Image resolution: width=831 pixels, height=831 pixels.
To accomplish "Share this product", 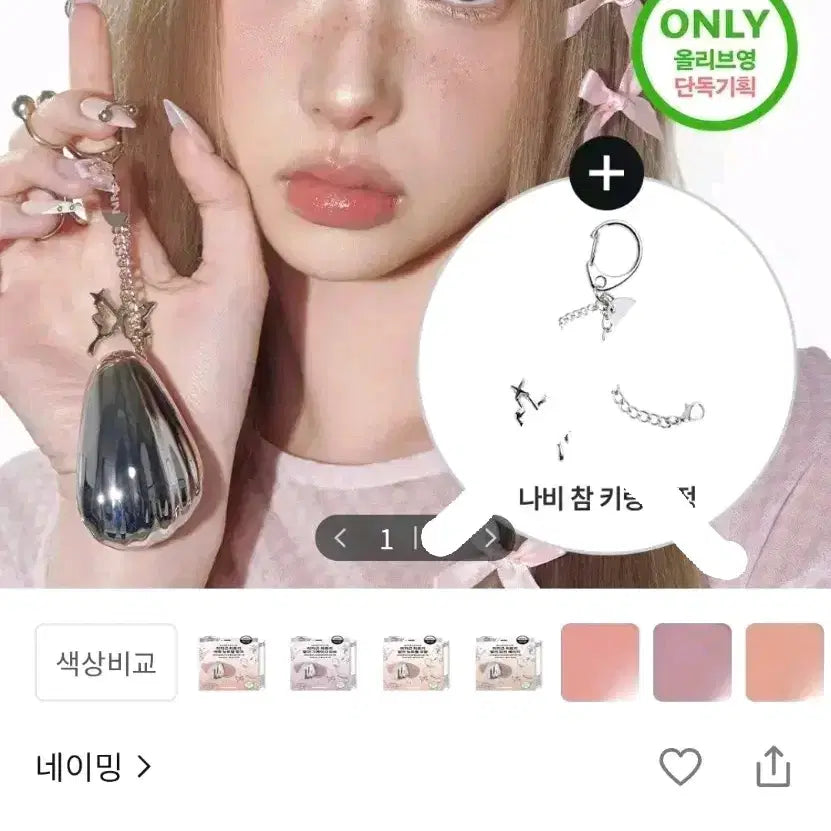I will pyautogui.click(x=772, y=768).
